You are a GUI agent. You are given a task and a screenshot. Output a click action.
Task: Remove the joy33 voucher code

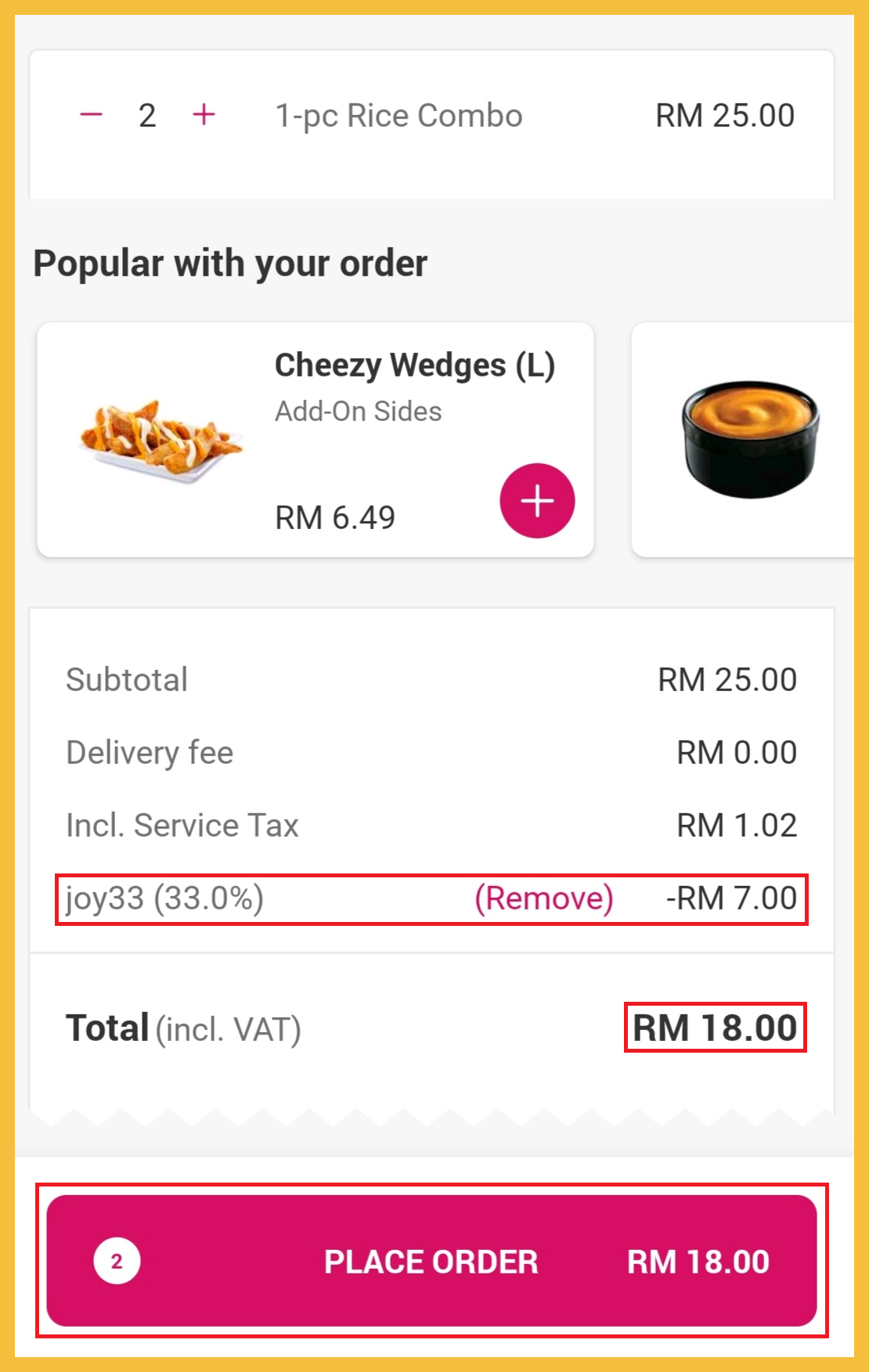click(544, 898)
